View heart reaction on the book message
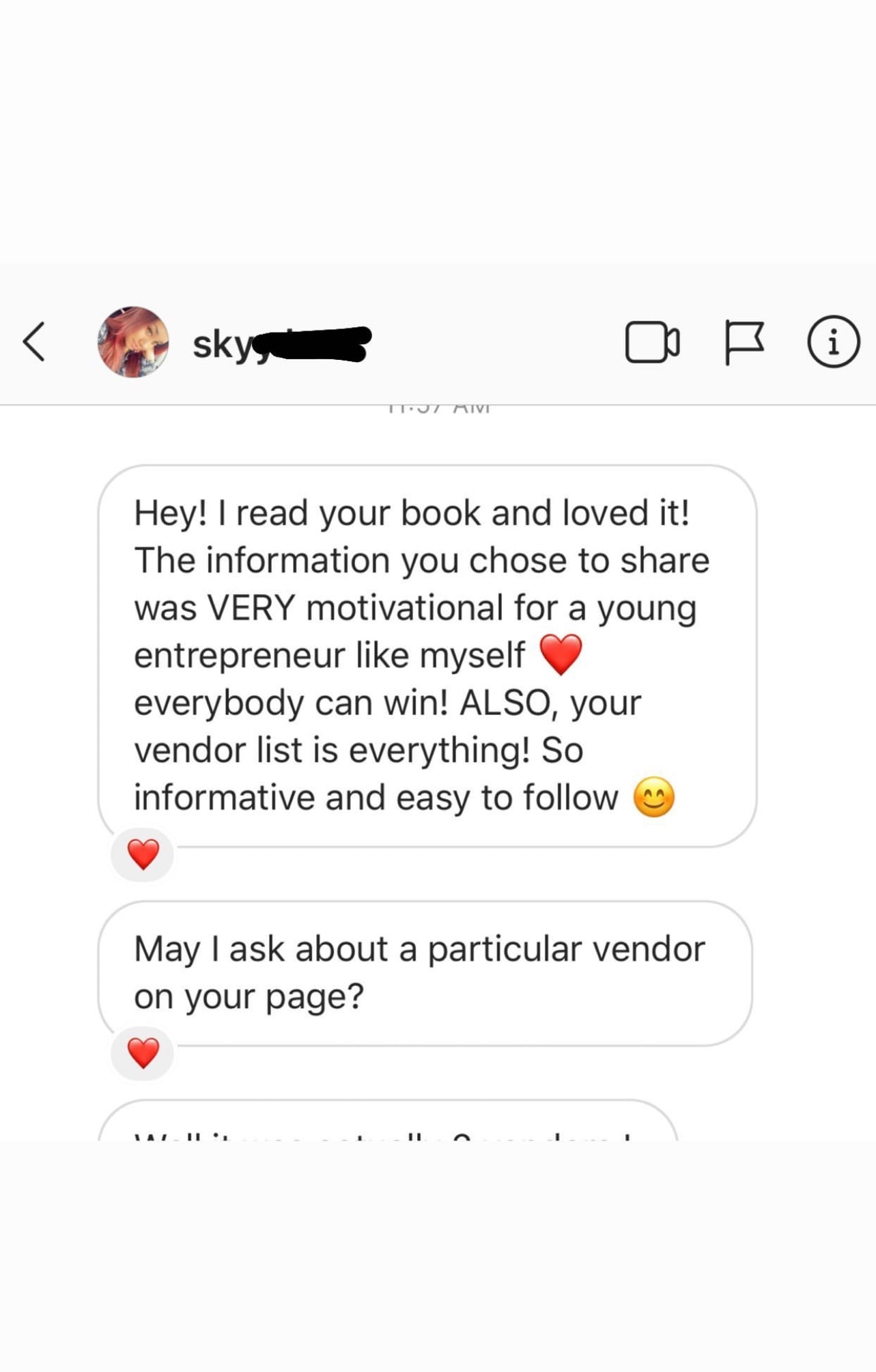Viewport: 876px width, 1372px height. click(143, 854)
